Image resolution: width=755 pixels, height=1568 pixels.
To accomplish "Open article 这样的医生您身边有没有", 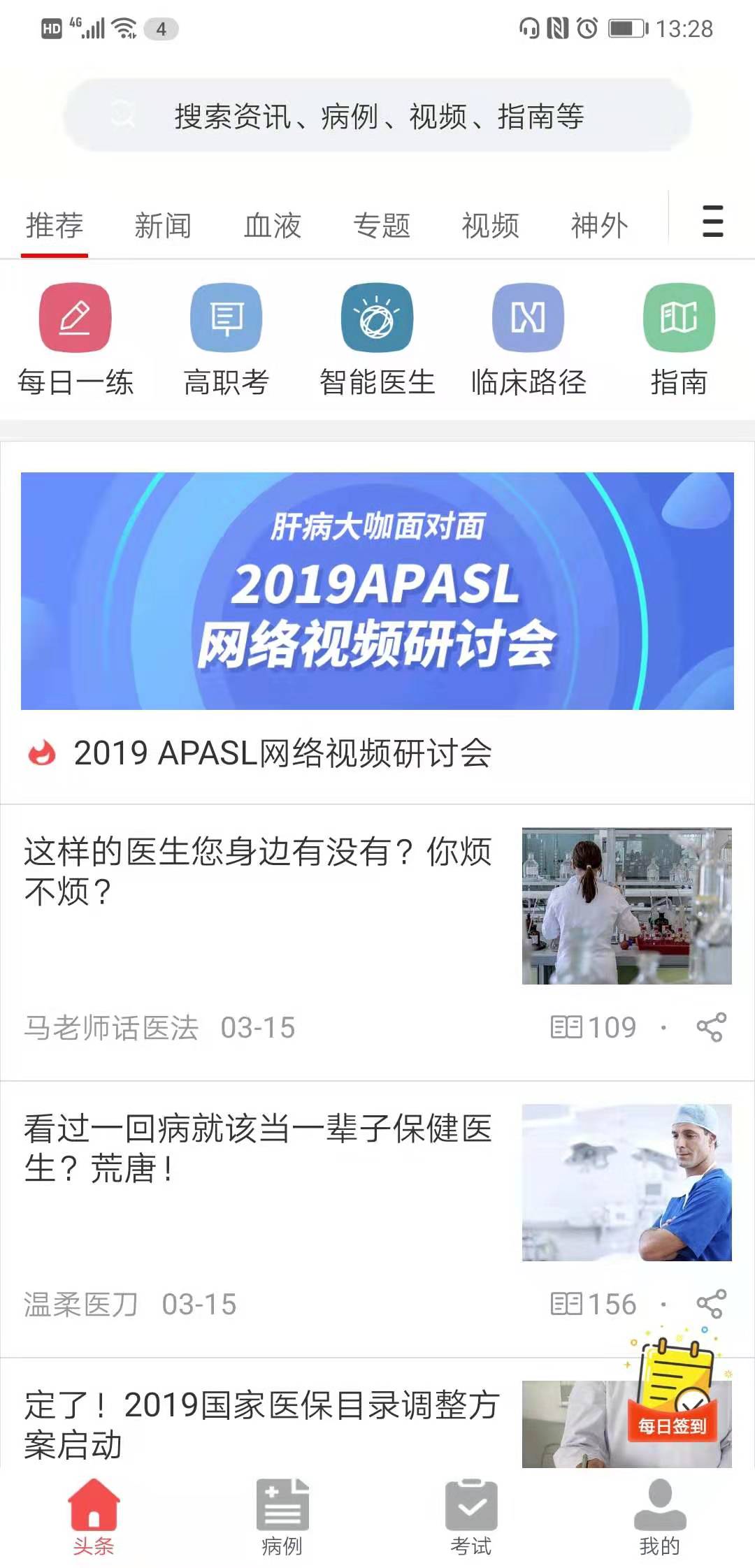I will (259, 871).
